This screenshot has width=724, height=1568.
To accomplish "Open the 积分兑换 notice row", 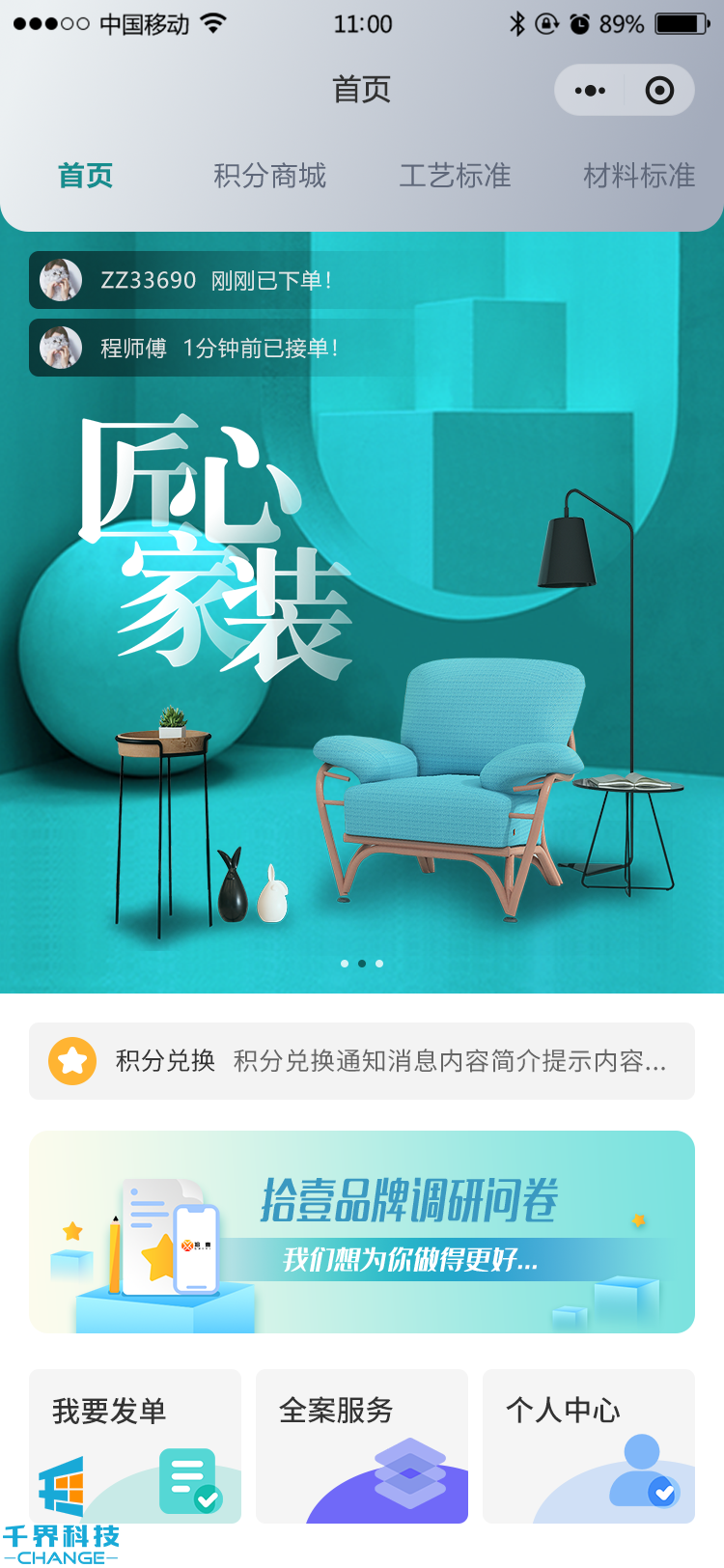I will [x=362, y=1061].
